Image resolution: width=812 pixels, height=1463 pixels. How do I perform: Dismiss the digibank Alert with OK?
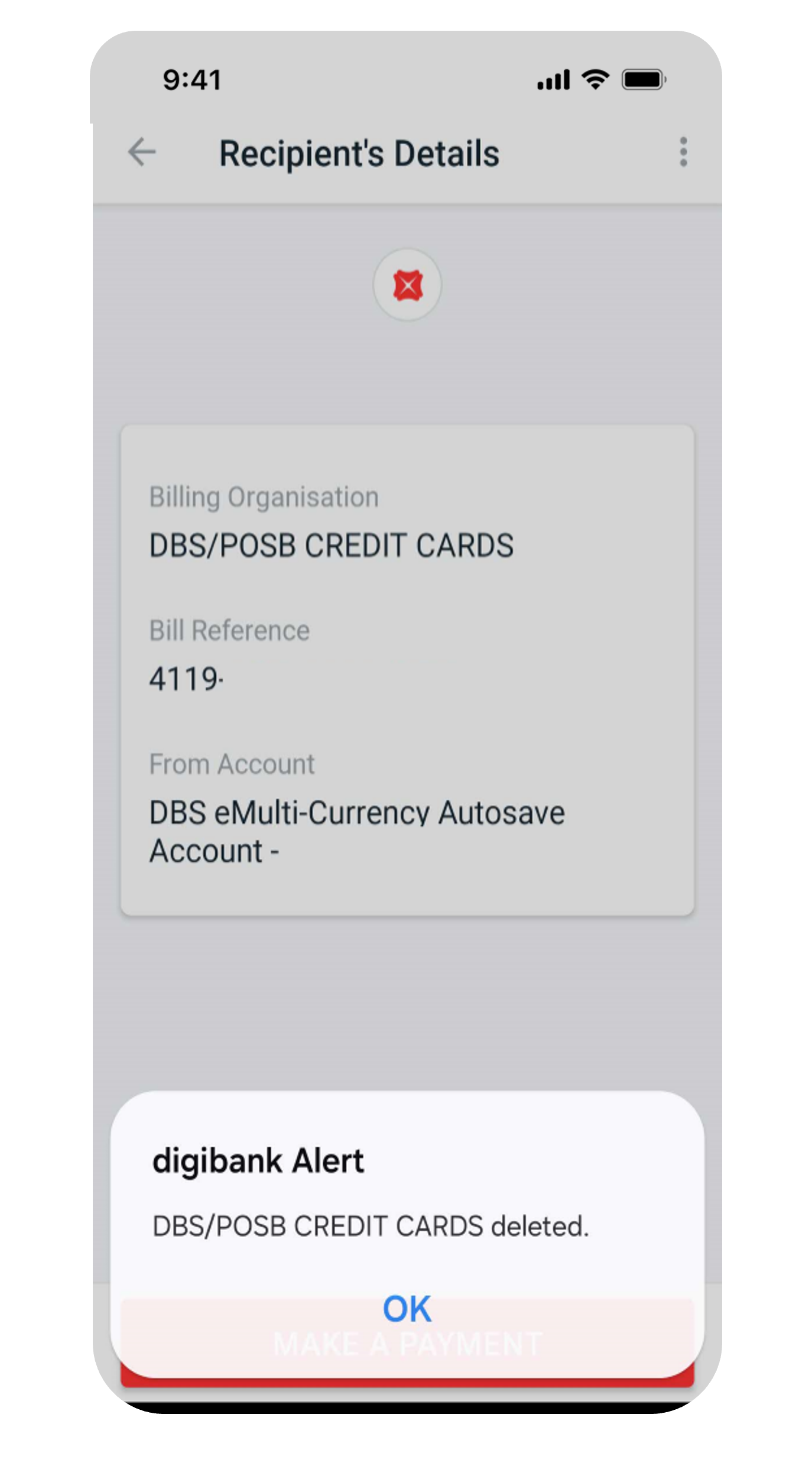coord(407,1308)
